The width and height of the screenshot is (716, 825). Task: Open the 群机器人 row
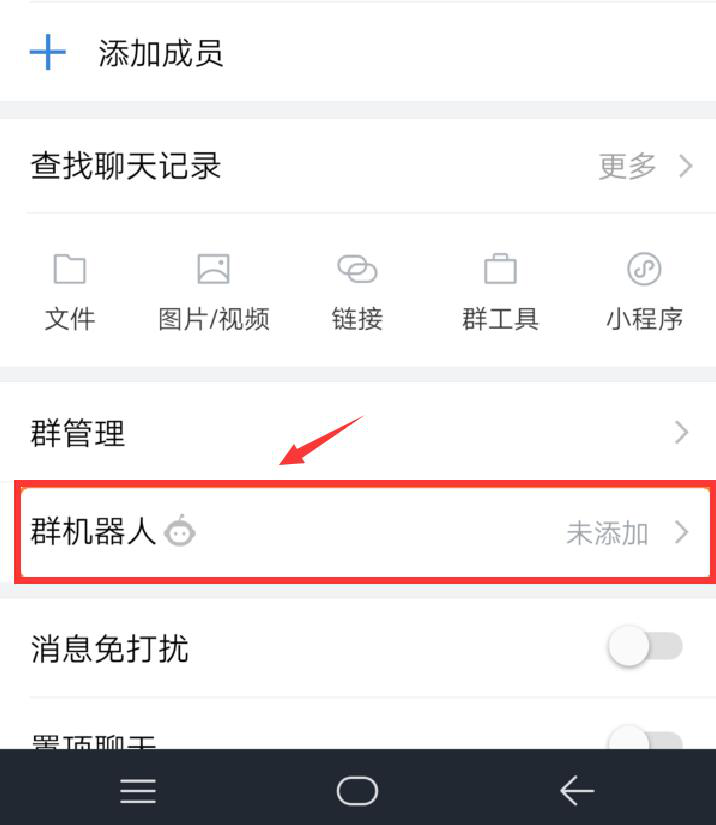coord(357,532)
